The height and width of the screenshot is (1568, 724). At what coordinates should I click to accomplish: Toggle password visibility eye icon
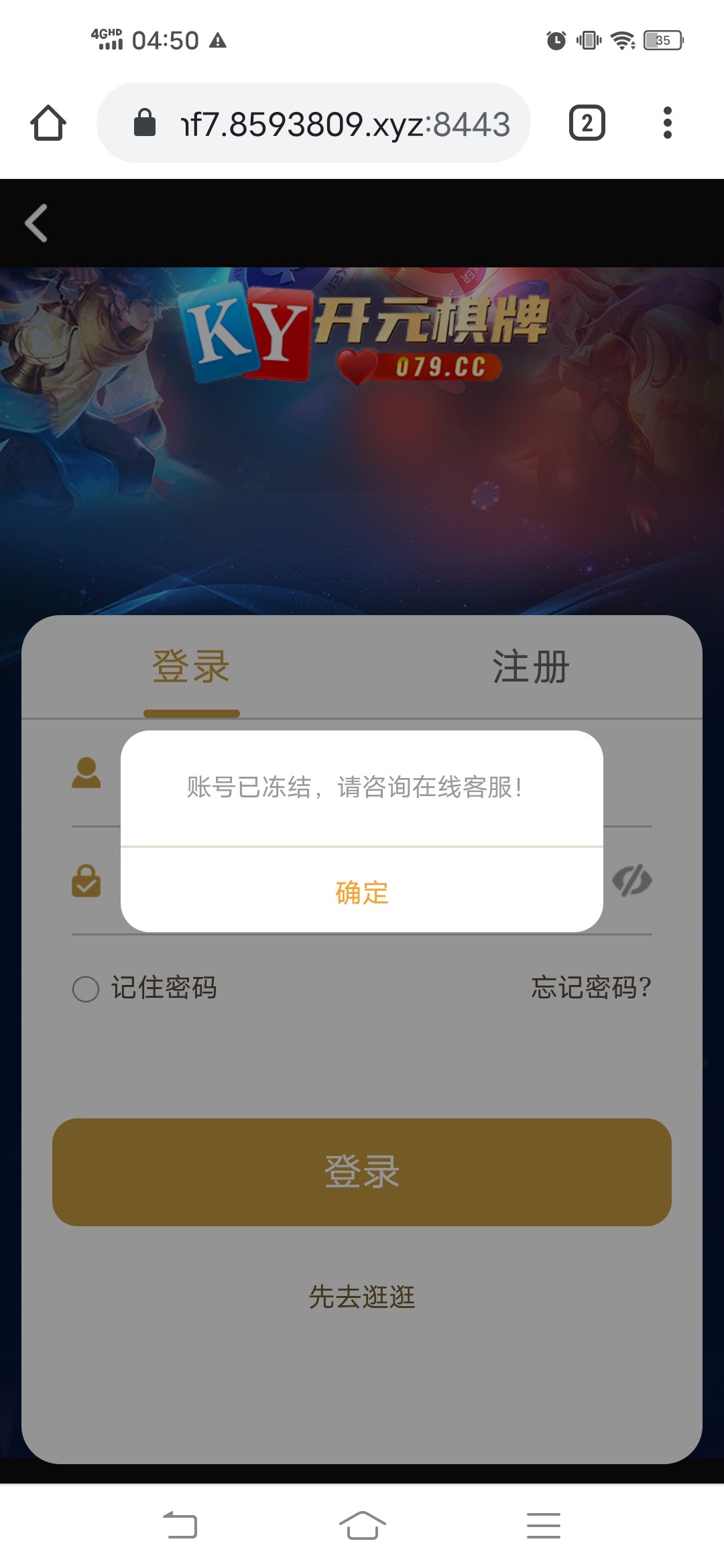[x=631, y=880]
